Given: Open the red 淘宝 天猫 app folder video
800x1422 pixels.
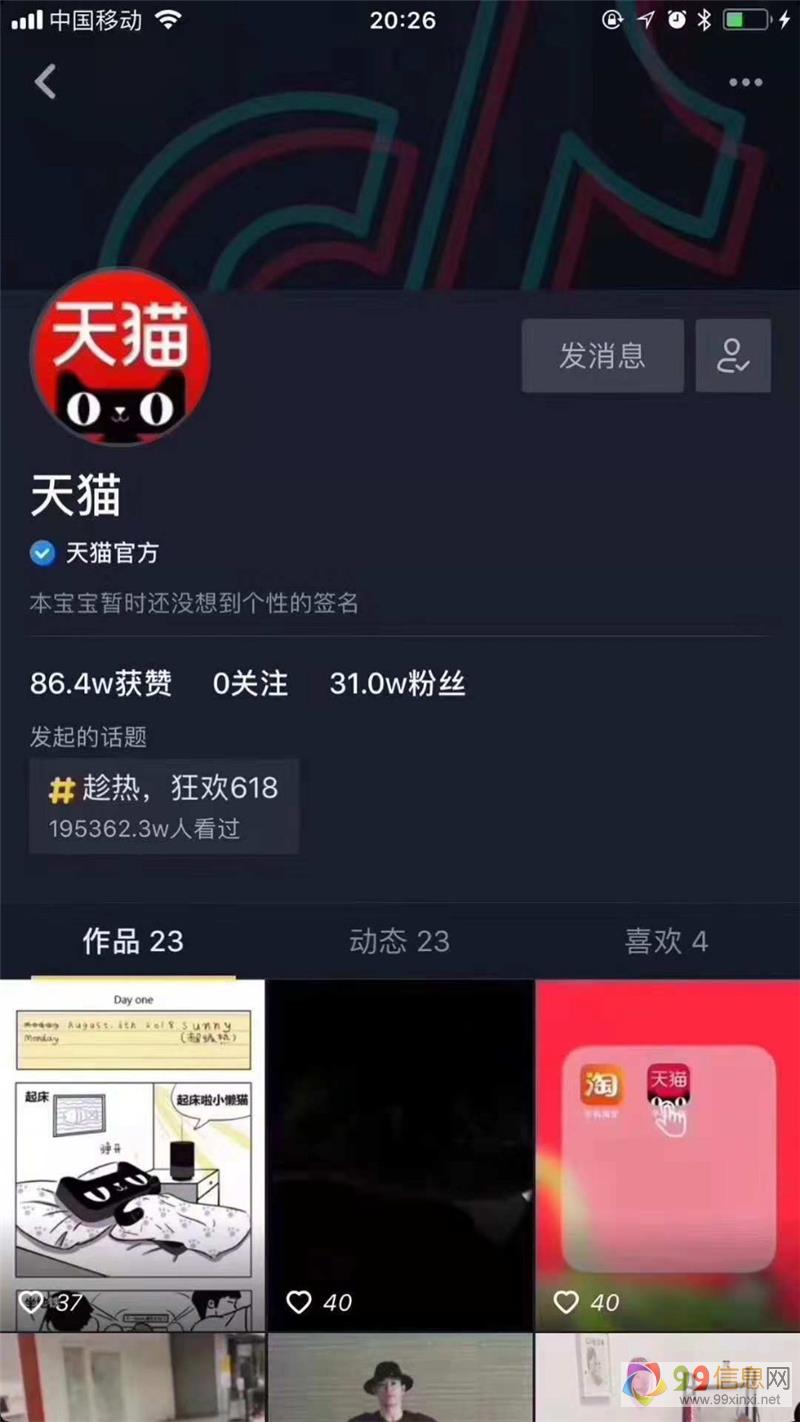Looking at the screenshot, I should pos(667,1155).
